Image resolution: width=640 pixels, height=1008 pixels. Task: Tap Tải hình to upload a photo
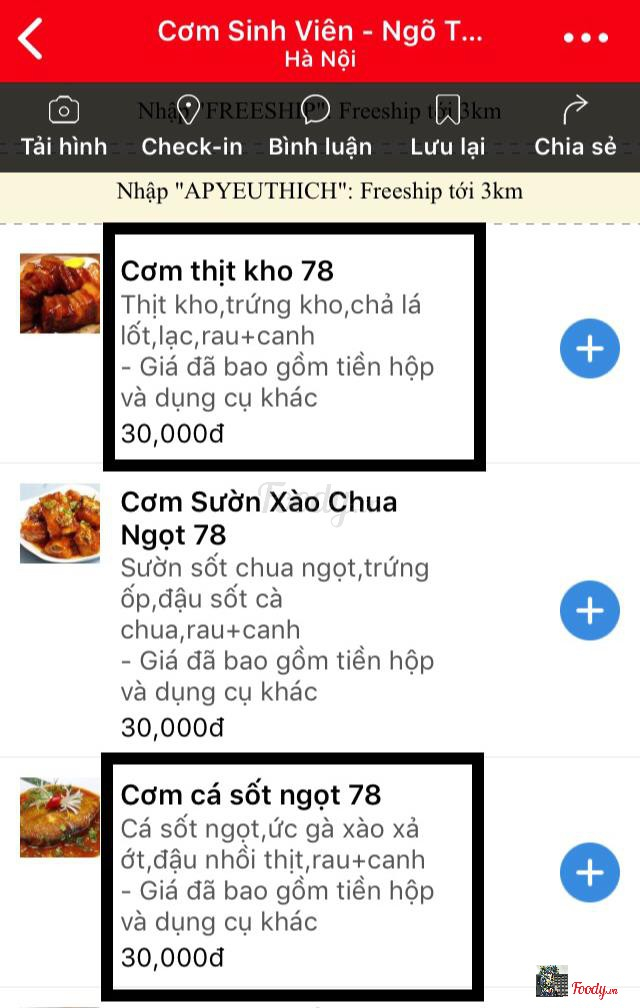click(x=63, y=127)
